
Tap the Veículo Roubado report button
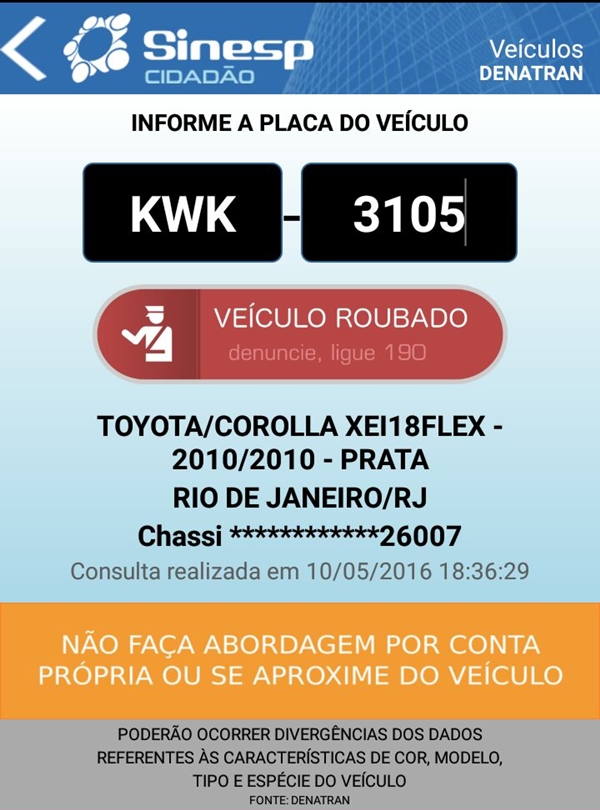[x=300, y=334]
